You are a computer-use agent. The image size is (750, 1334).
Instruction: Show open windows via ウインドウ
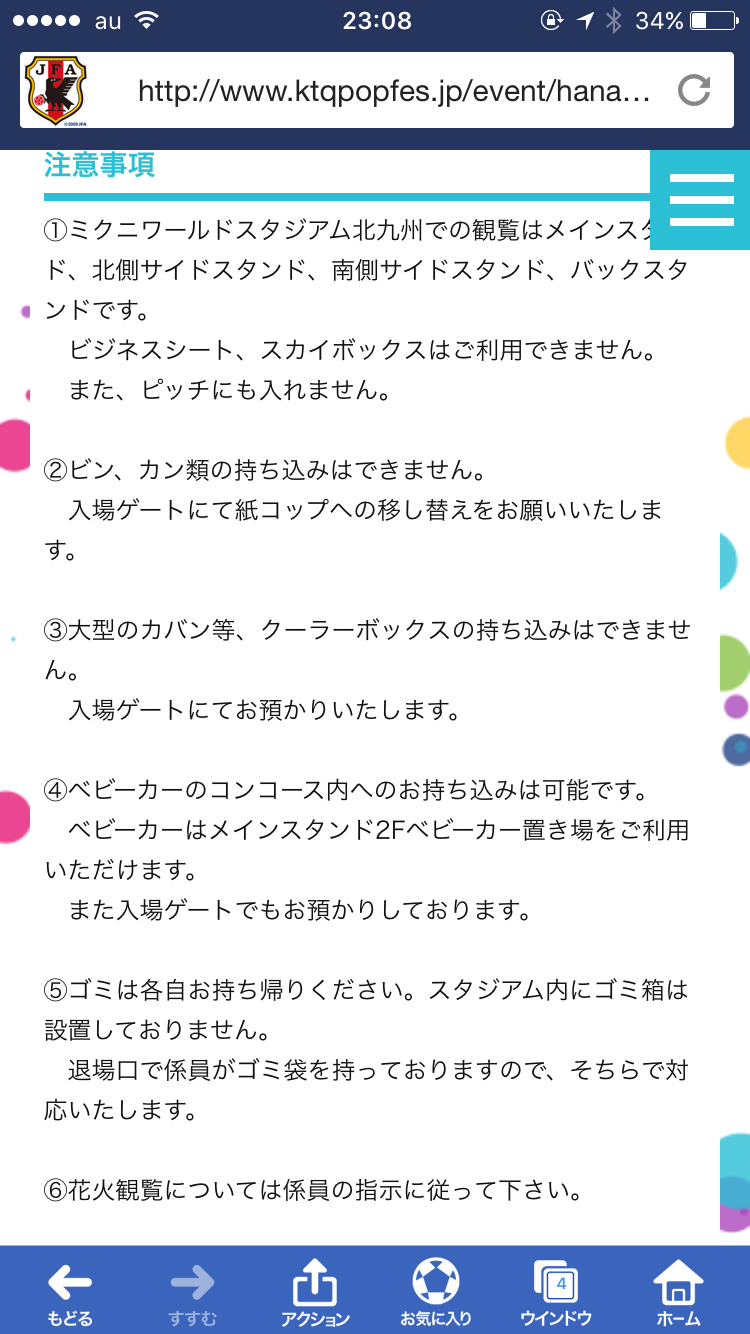(x=556, y=1292)
